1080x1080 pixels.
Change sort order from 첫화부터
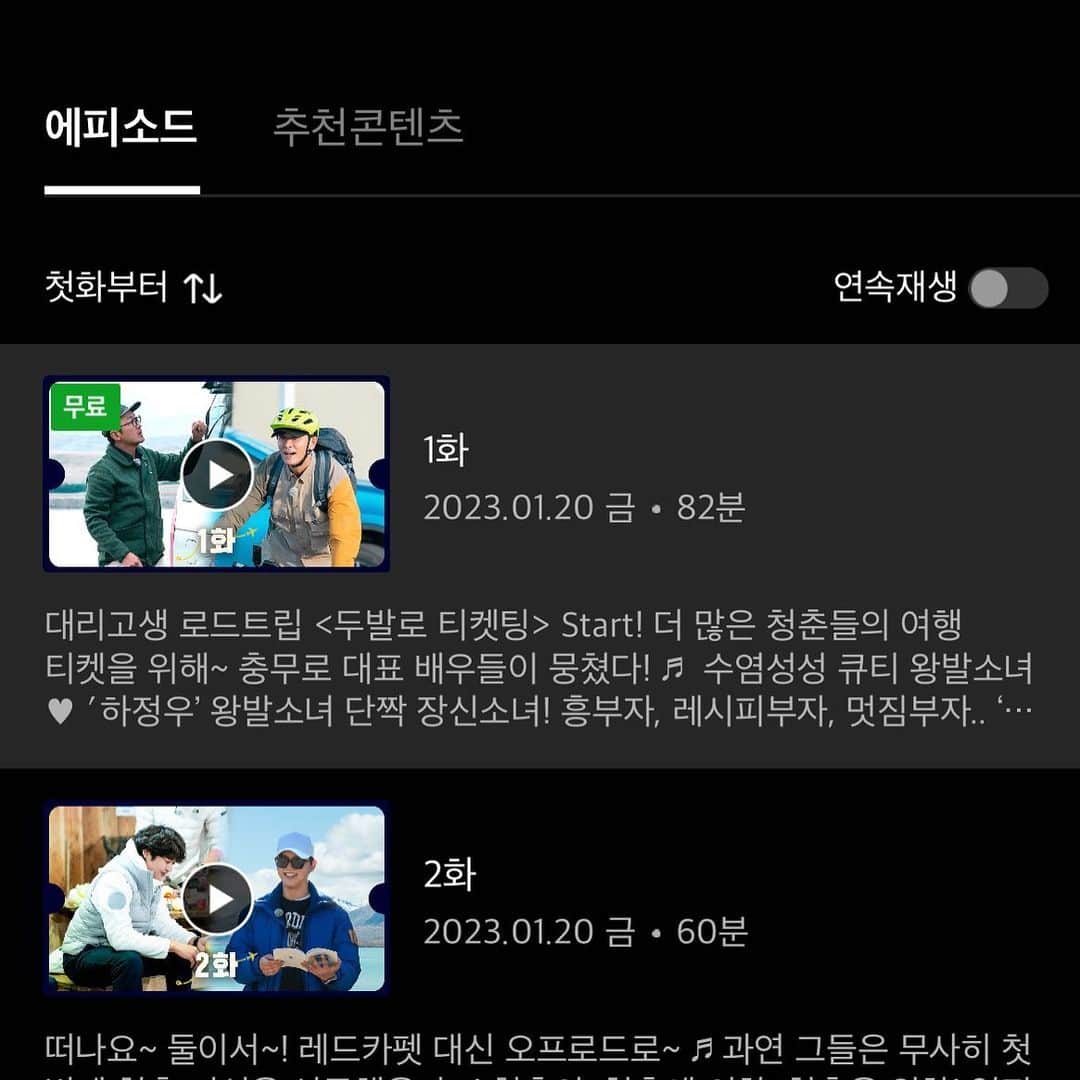133,288
